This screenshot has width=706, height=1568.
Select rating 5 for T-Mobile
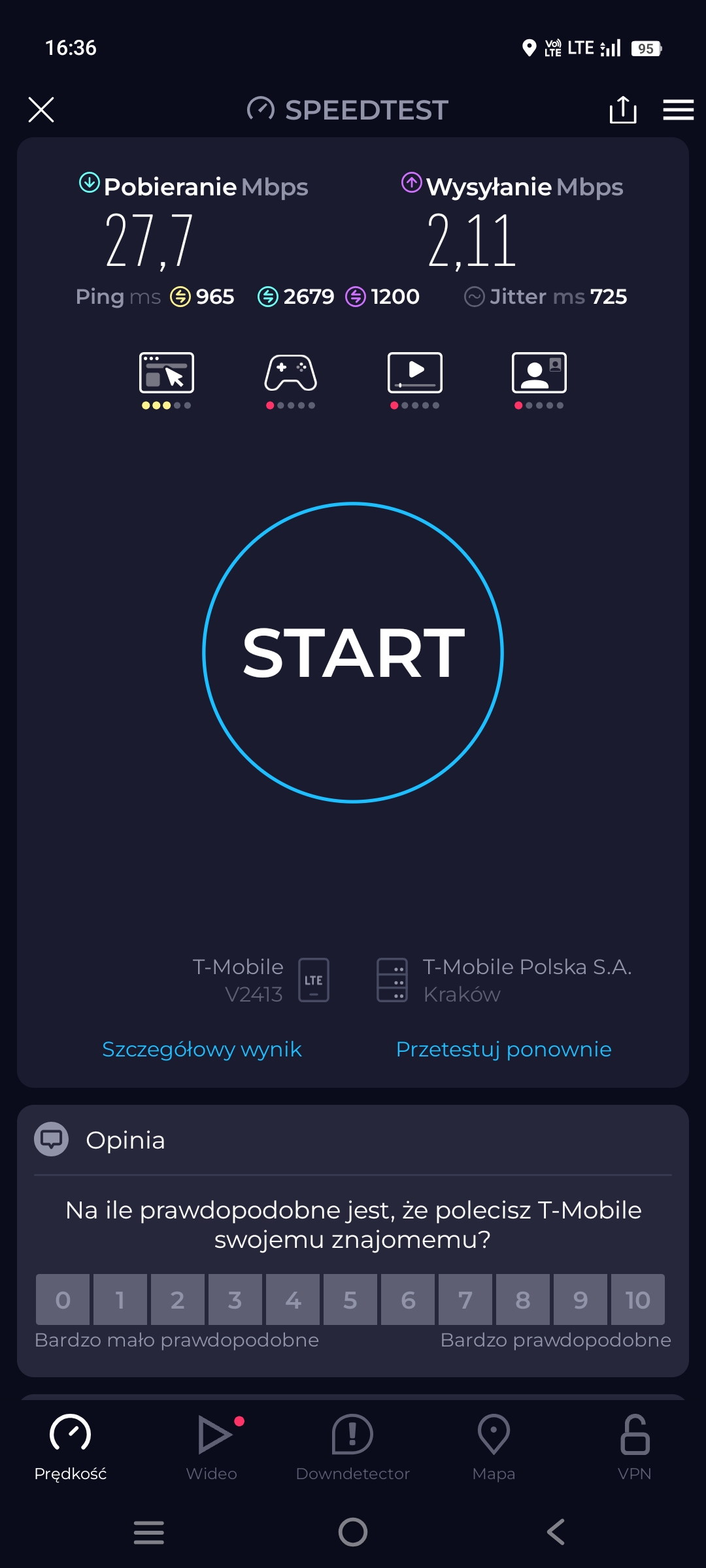(350, 1299)
